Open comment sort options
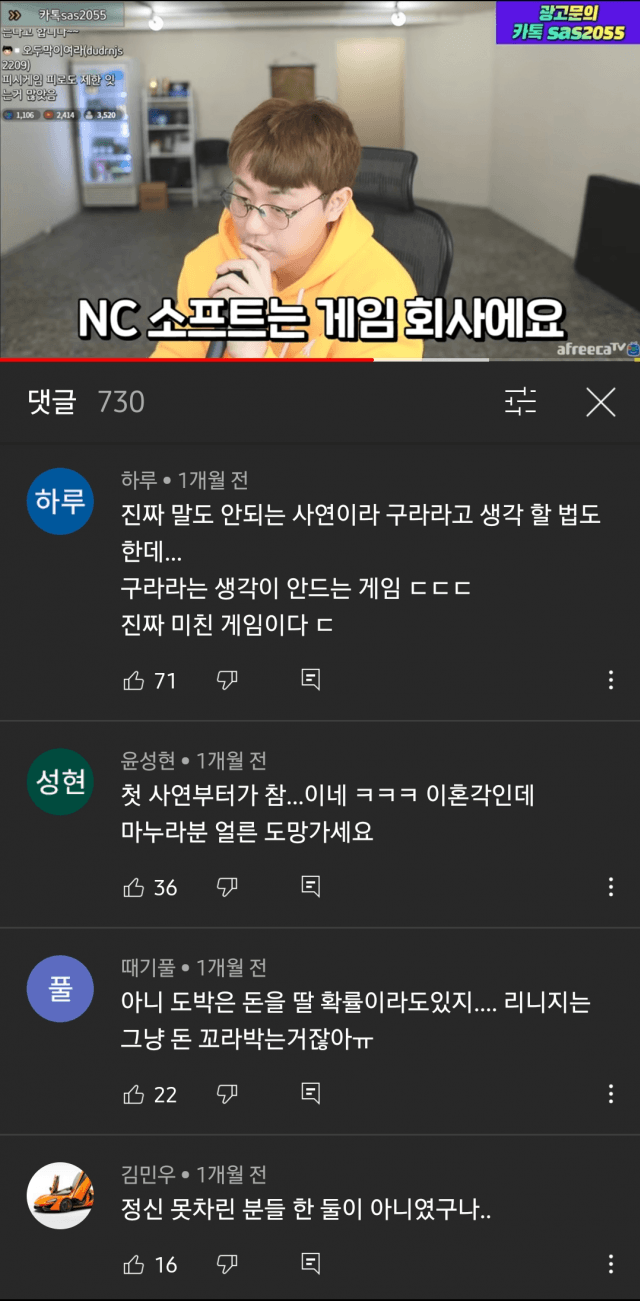This screenshot has width=640, height=1301. 520,402
